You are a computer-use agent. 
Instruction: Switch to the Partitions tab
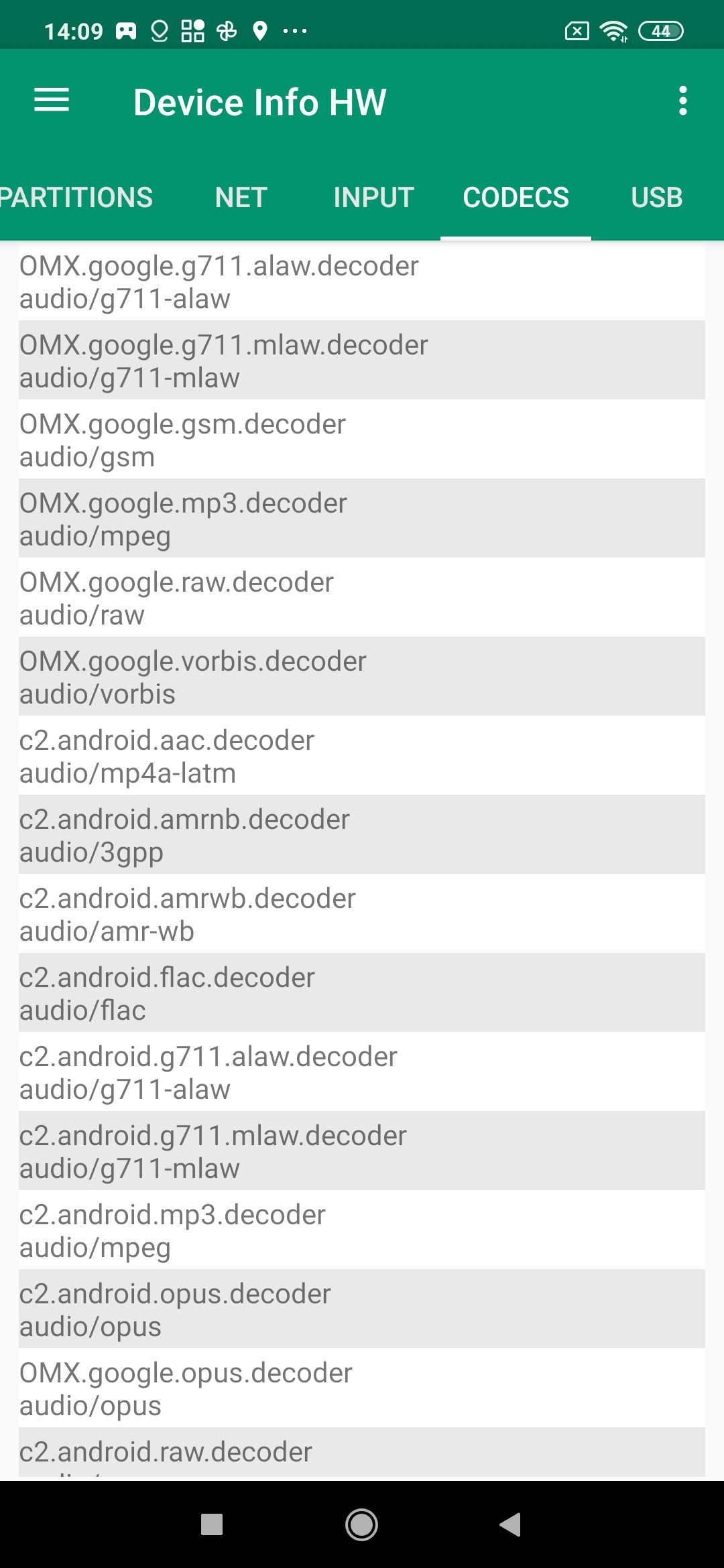[x=76, y=198]
